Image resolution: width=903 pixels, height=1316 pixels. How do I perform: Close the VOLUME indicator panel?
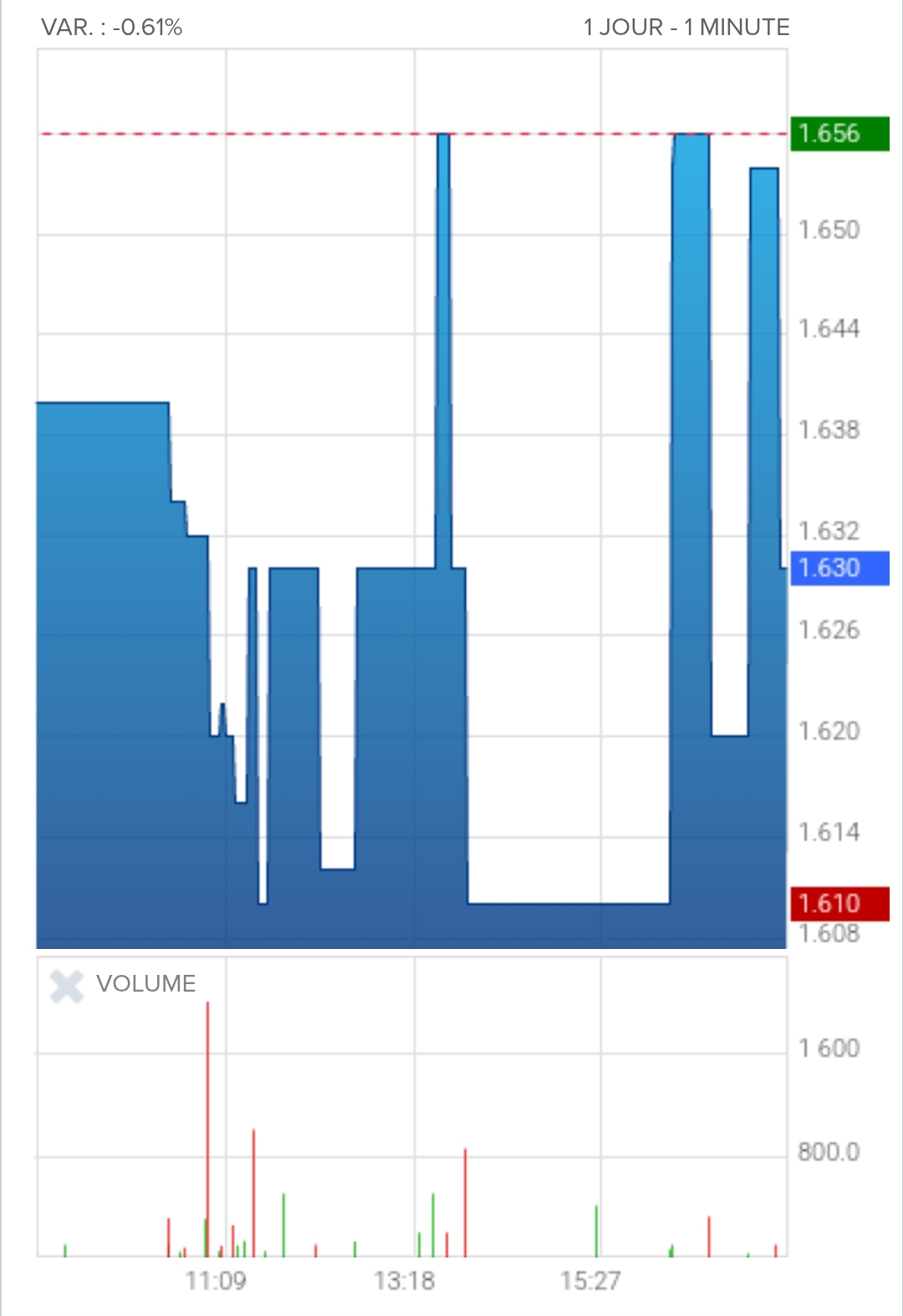(67, 987)
